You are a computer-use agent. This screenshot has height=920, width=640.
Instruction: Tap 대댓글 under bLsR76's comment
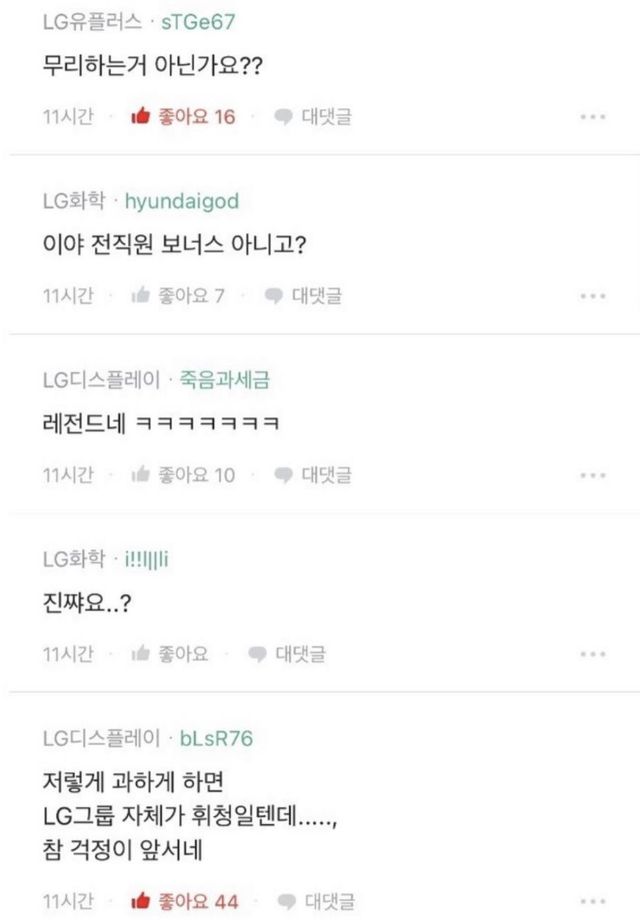click(316, 902)
